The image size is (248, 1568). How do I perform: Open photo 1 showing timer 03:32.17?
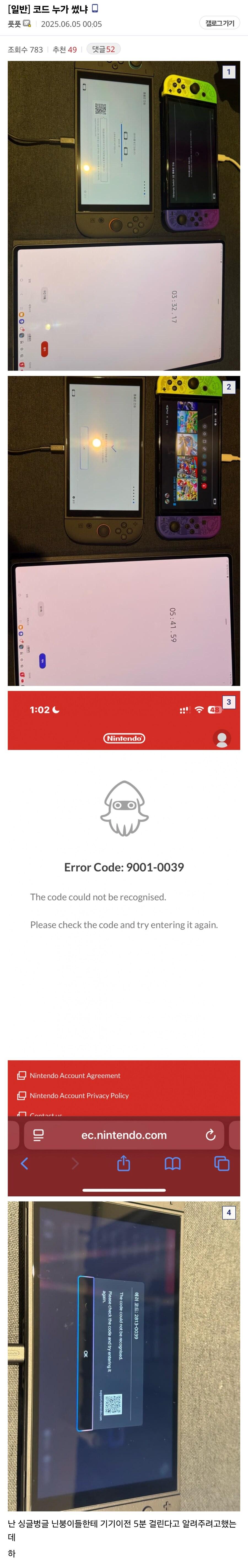[124, 216]
